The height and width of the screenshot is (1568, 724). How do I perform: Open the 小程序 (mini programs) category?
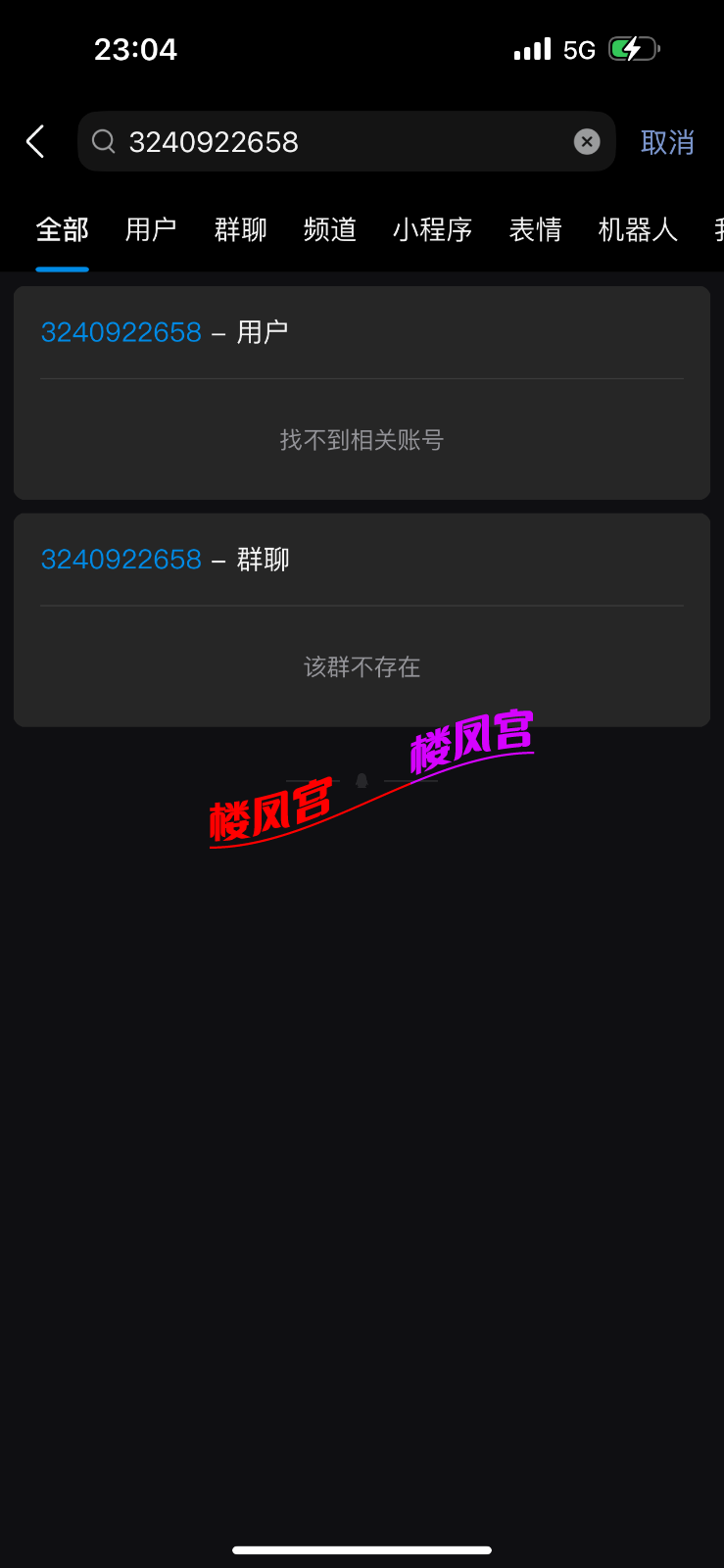point(432,230)
